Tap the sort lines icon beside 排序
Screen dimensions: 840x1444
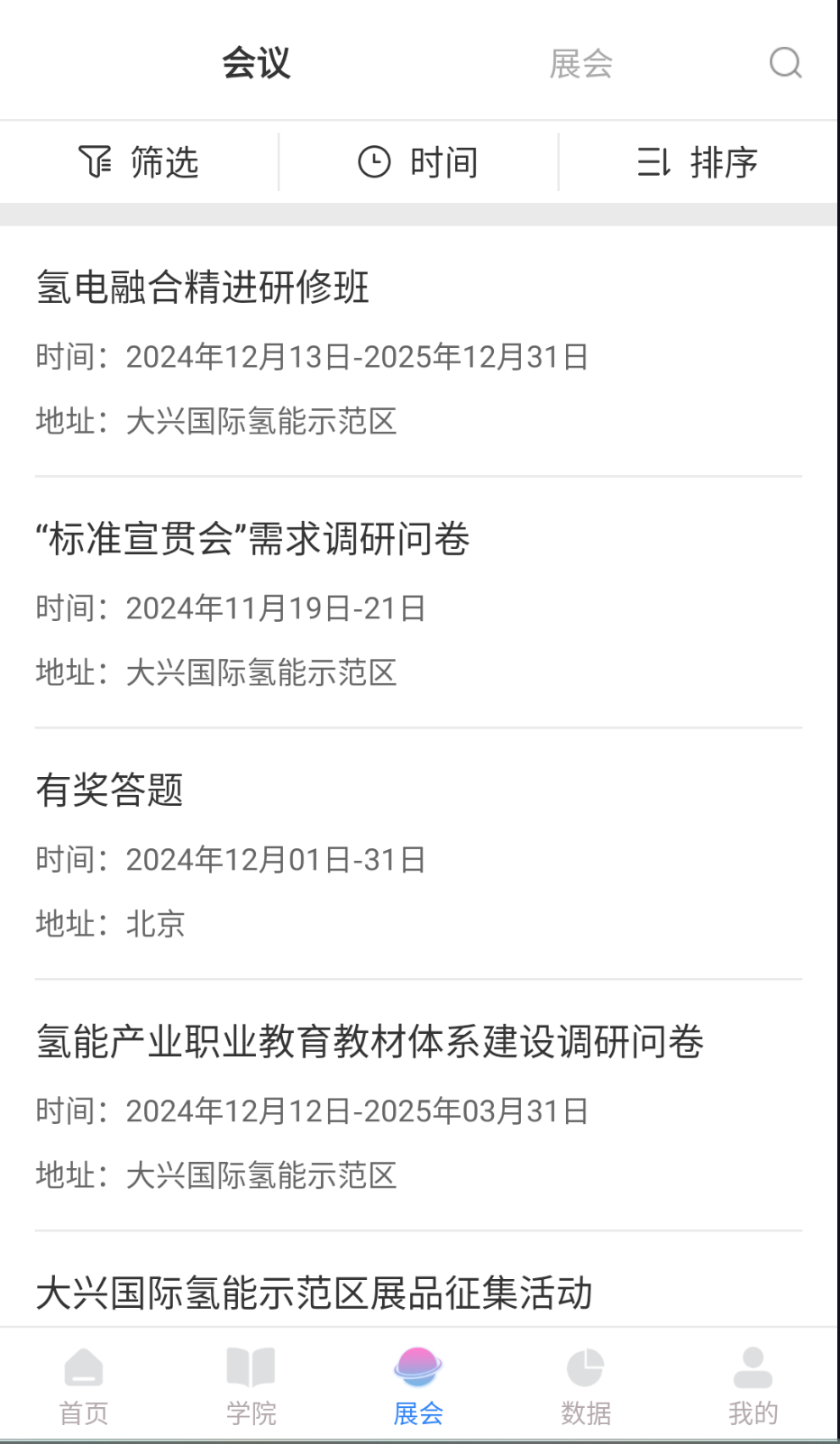[653, 162]
